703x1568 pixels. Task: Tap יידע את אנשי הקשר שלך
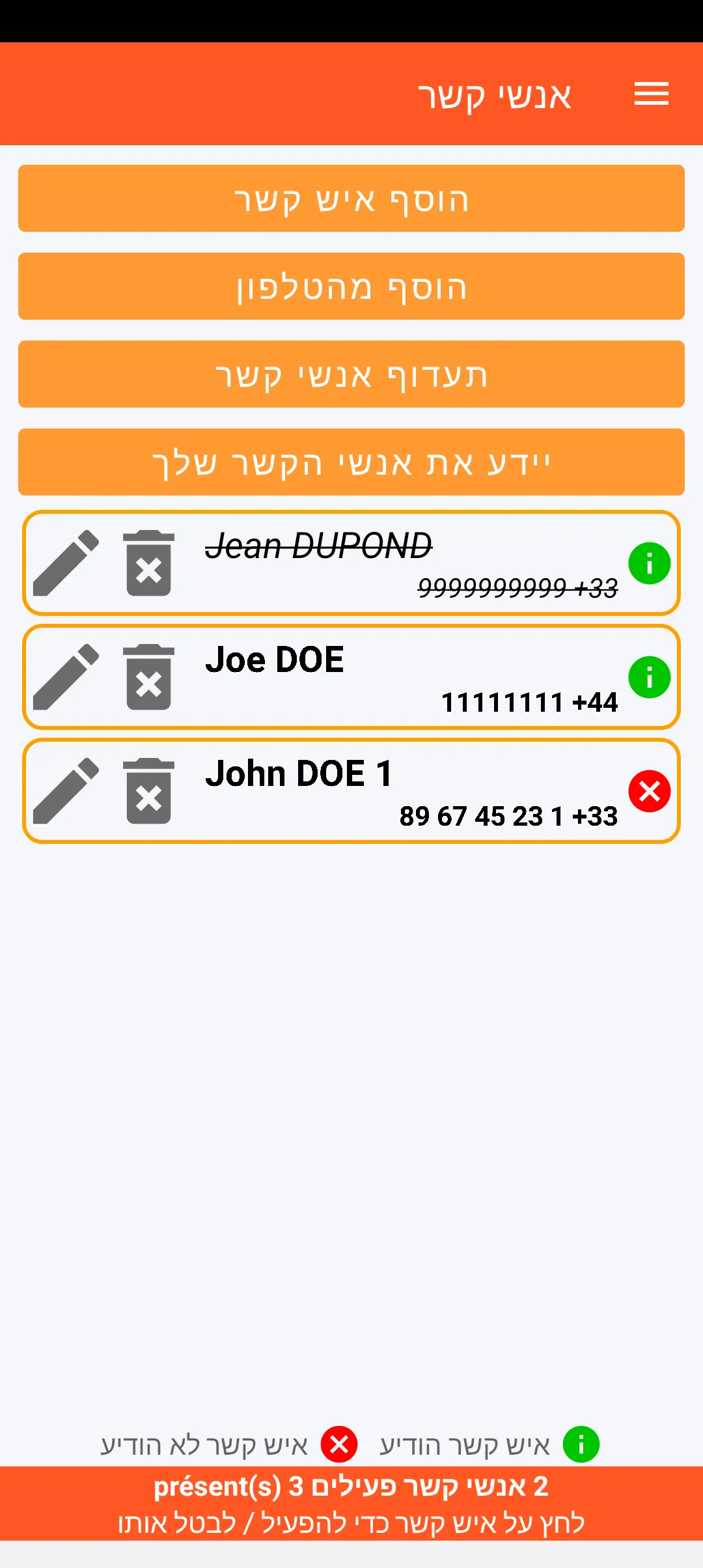click(351, 462)
